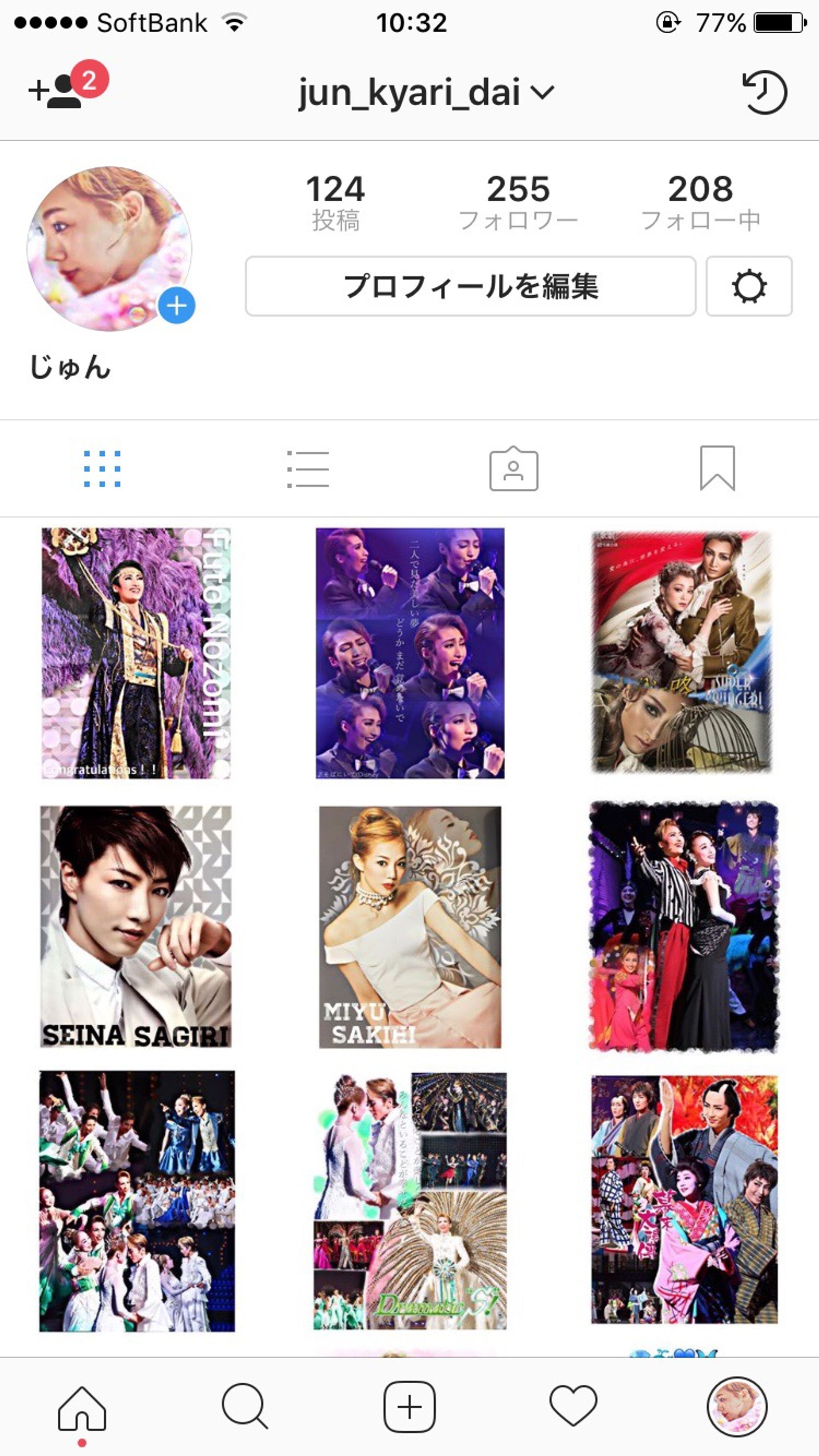Add a story via profile picture plus
Image resolution: width=819 pixels, height=1456 pixels.
pyautogui.click(x=177, y=306)
